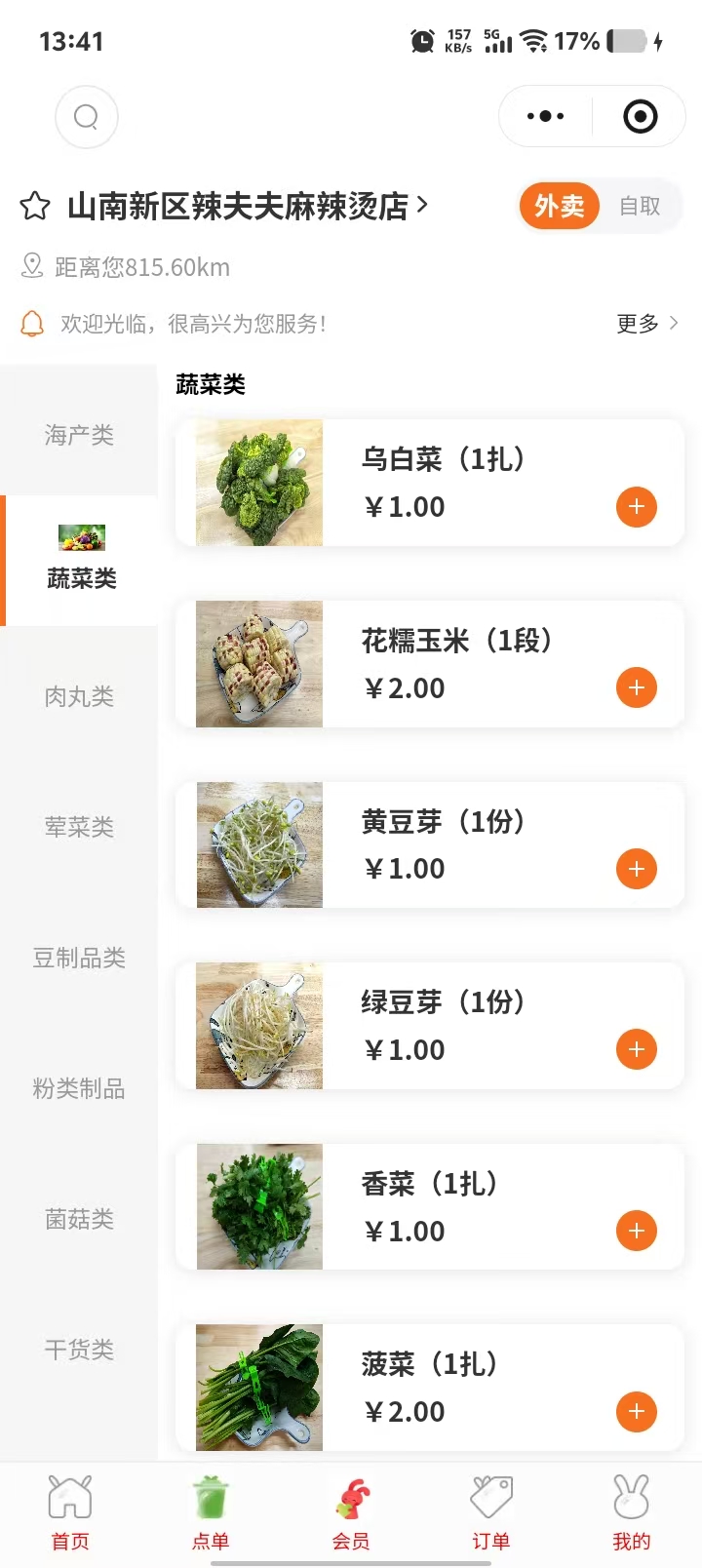
Task: Add 花糯玉米（1段） to the cart
Action: click(637, 688)
